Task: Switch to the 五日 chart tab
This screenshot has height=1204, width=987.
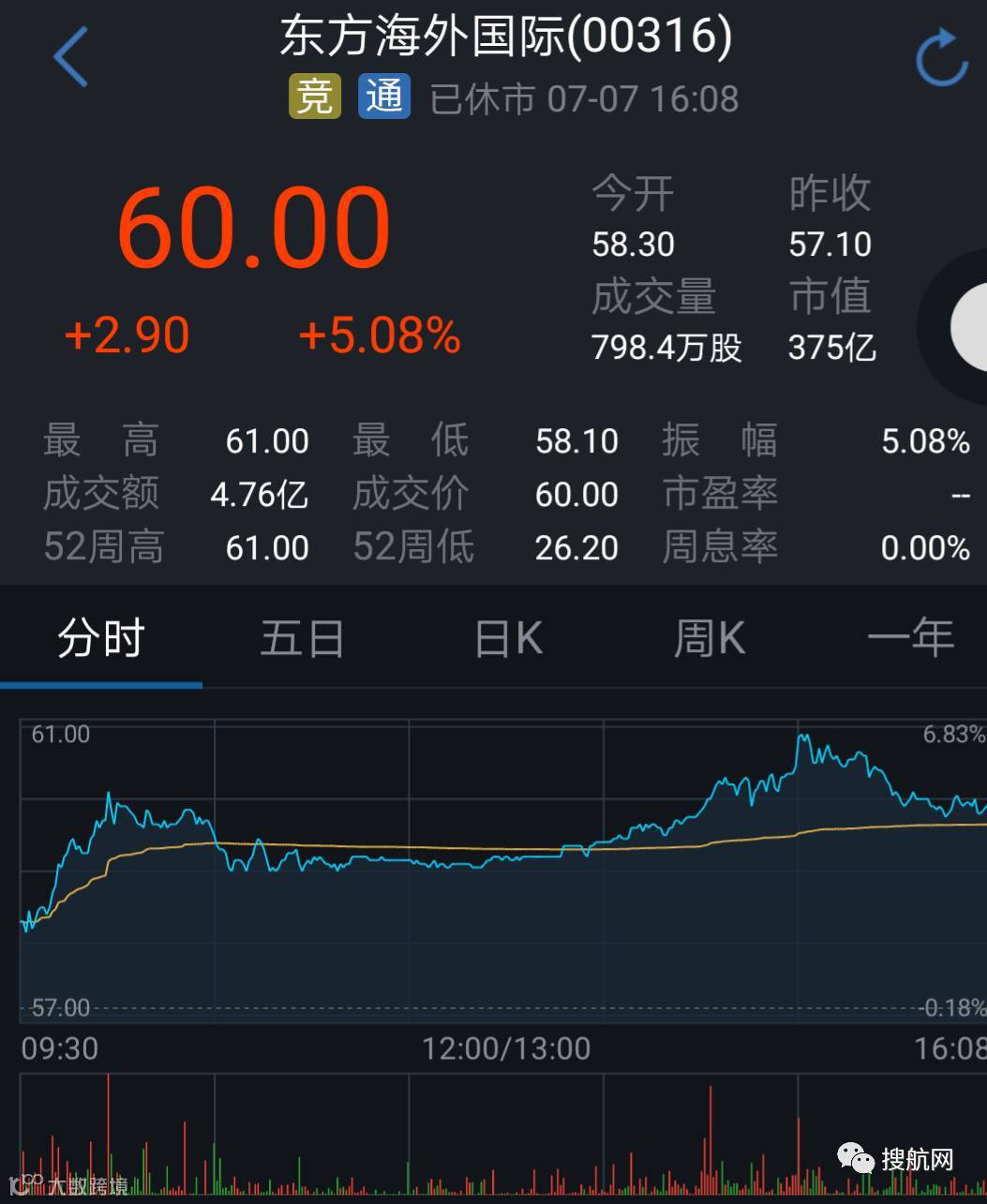Action: coord(302,636)
